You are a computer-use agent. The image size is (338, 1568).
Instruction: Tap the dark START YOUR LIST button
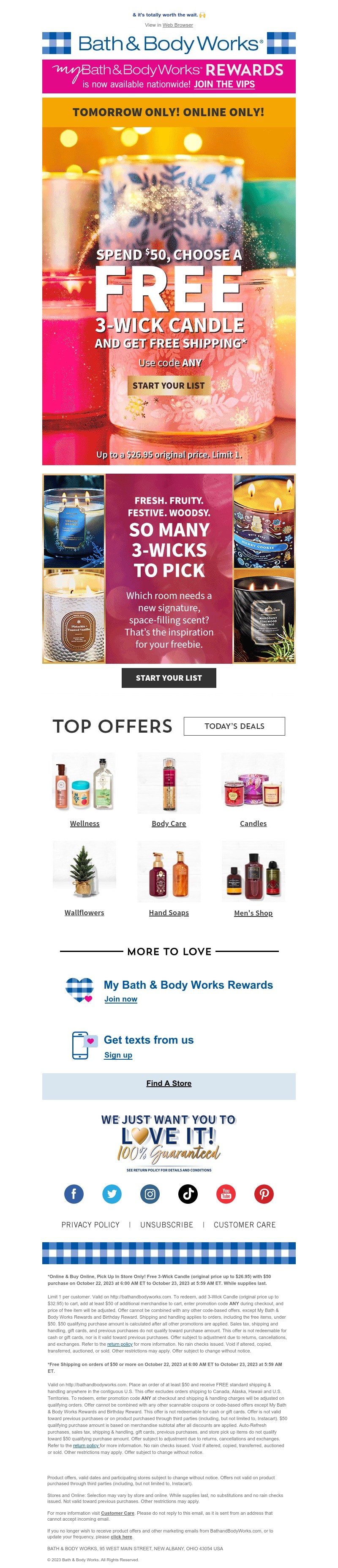[169, 677]
